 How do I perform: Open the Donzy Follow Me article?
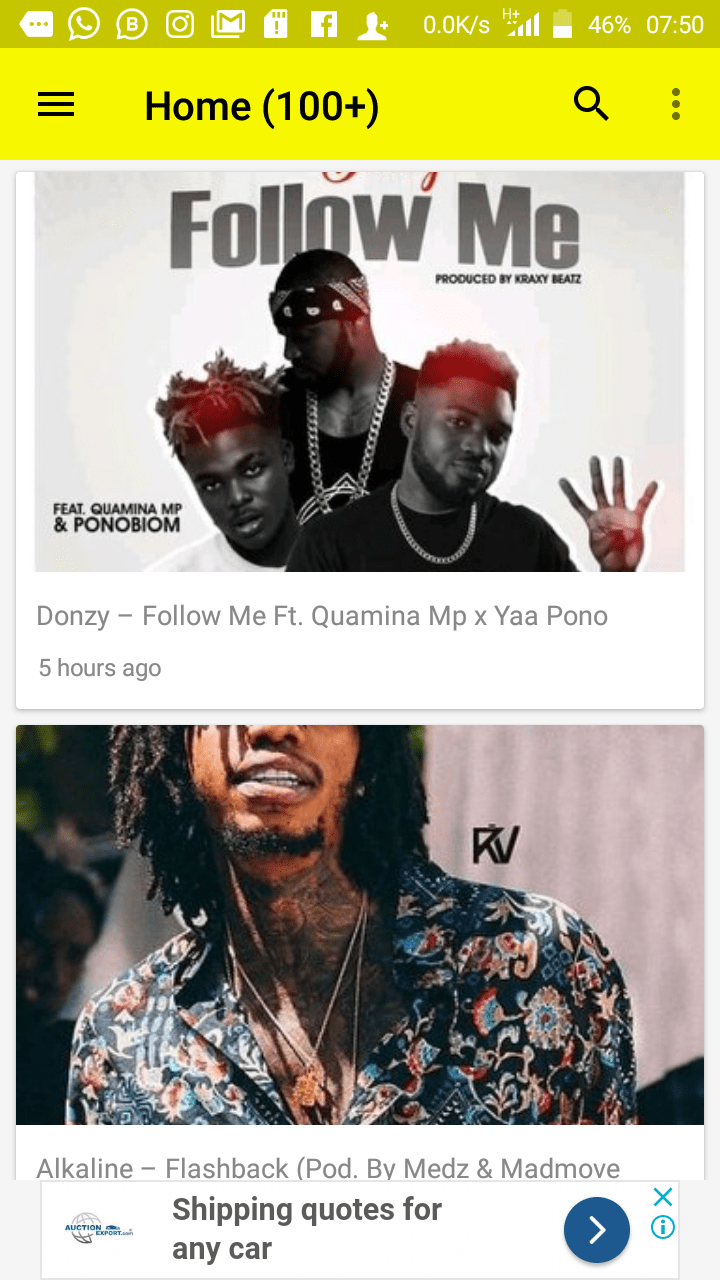click(321, 616)
